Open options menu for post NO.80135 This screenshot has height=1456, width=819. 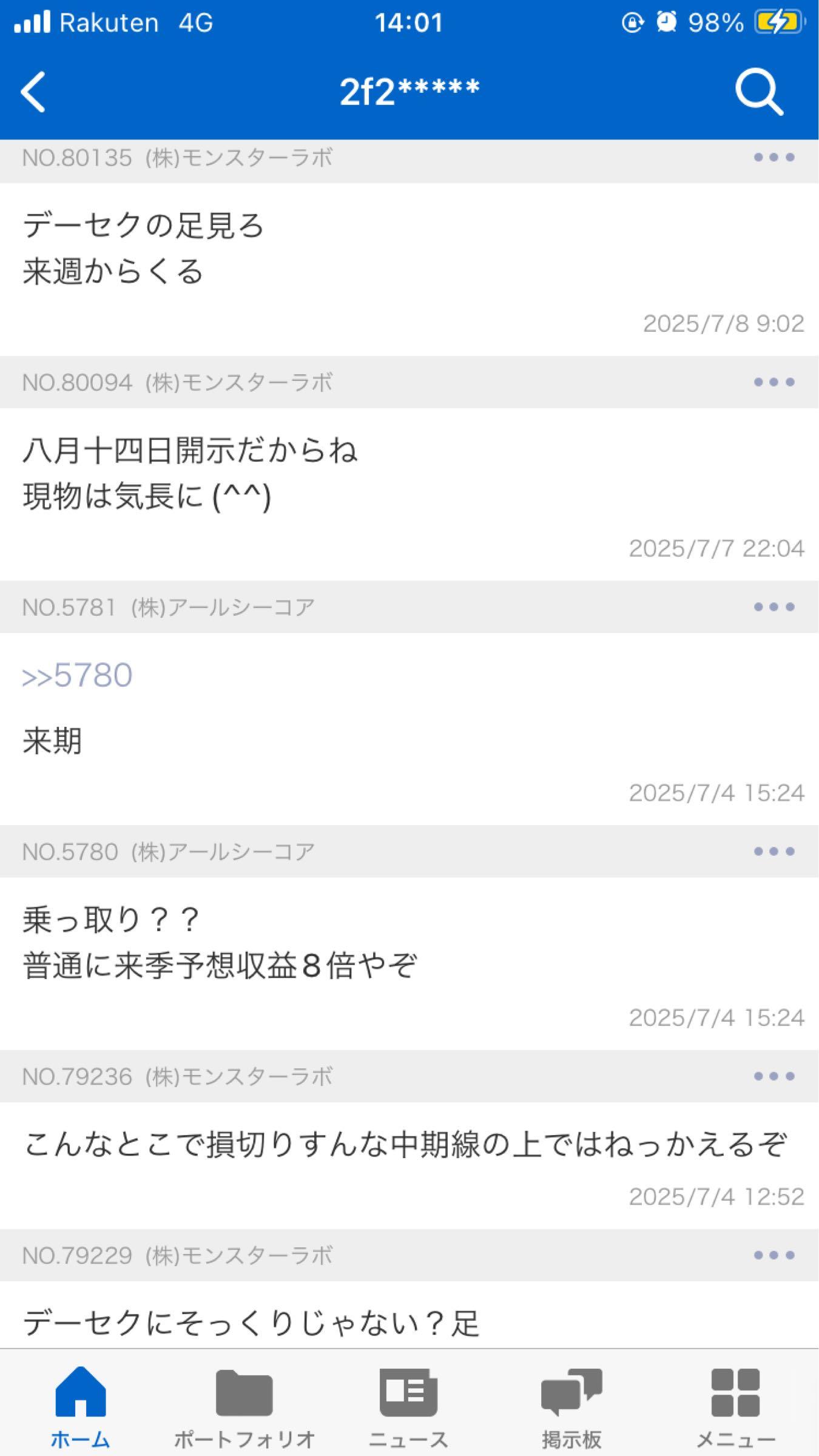(775, 158)
